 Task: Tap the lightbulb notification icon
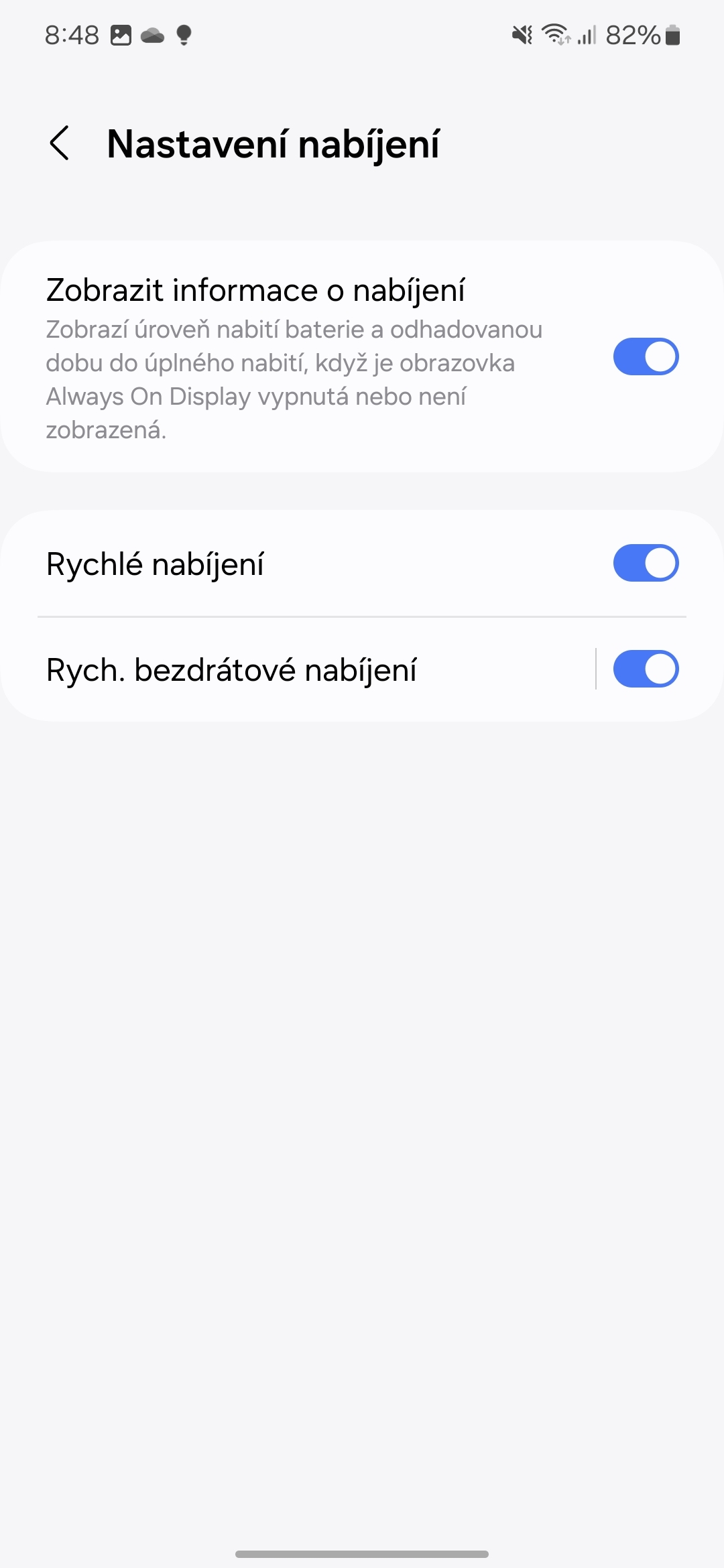182,35
